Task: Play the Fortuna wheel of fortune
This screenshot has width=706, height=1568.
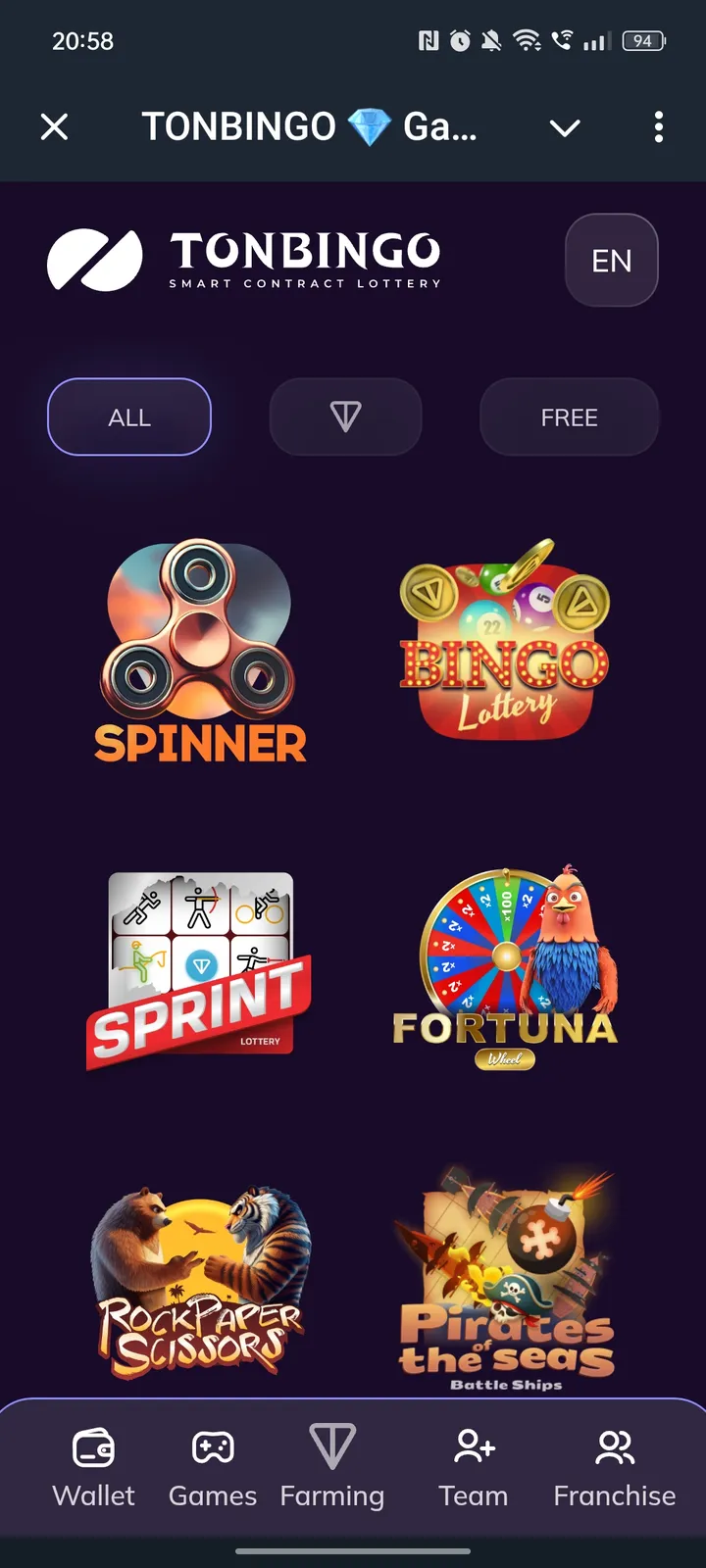Action: pyautogui.click(x=502, y=965)
